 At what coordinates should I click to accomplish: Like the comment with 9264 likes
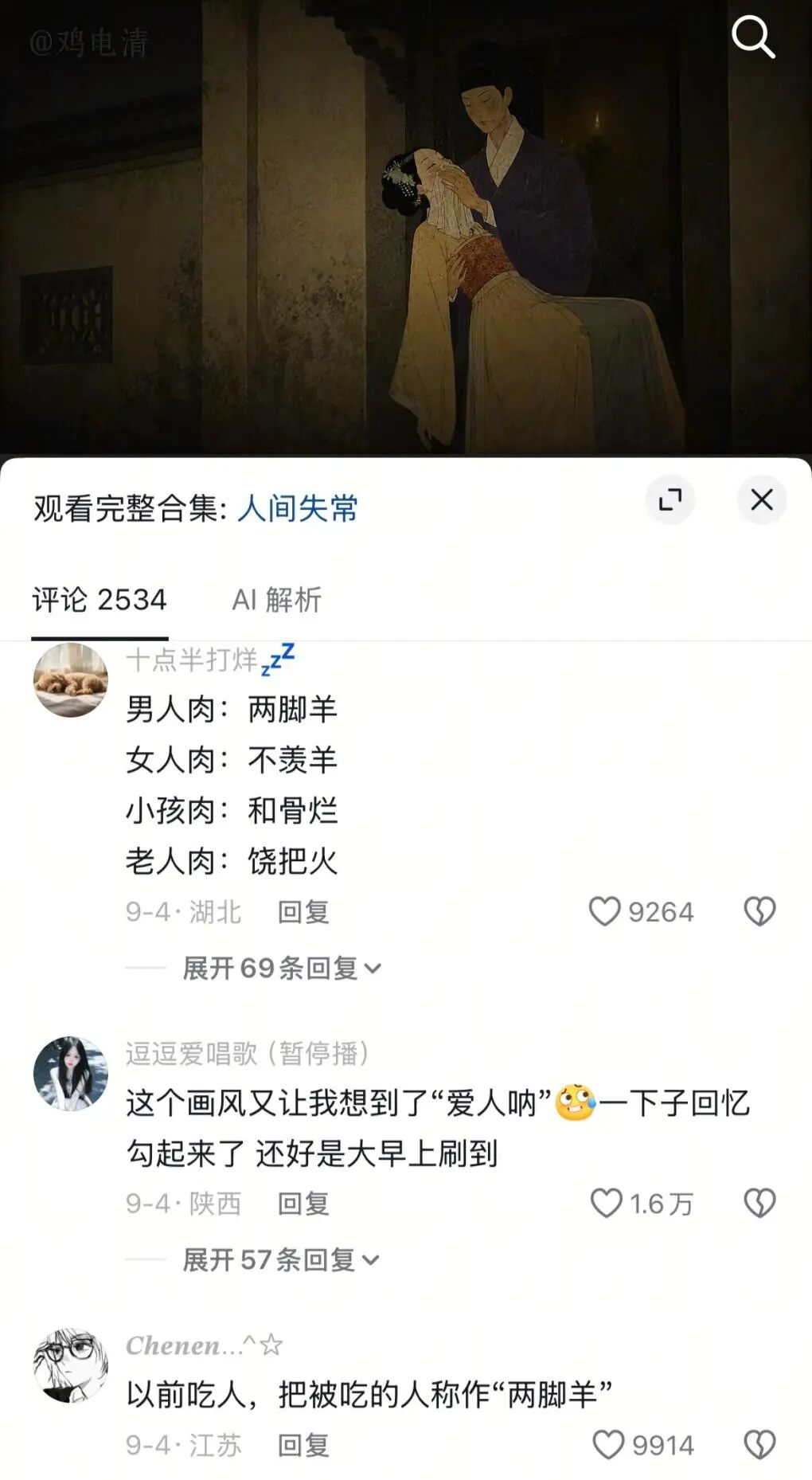point(641,911)
